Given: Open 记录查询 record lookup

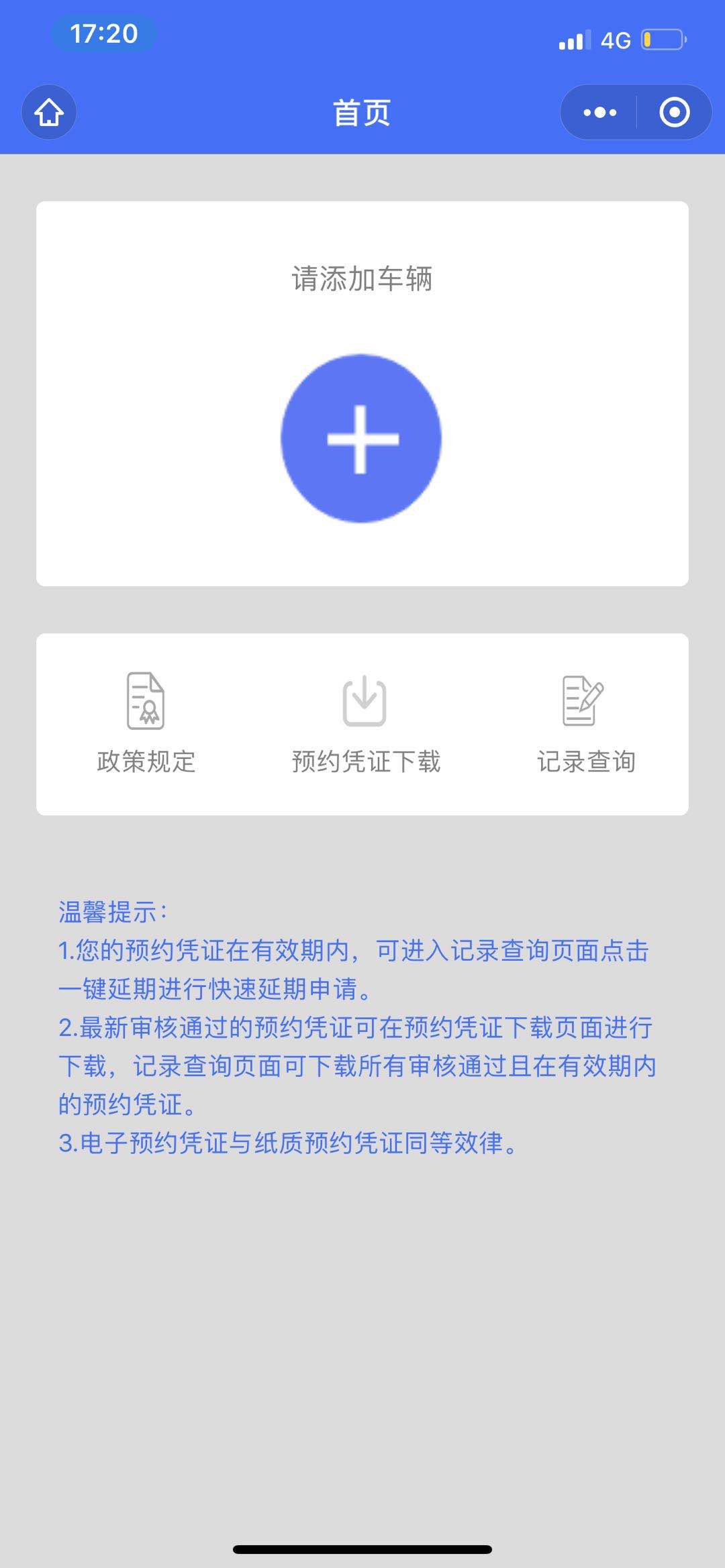Looking at the screenshot, I should pos(585,723).
